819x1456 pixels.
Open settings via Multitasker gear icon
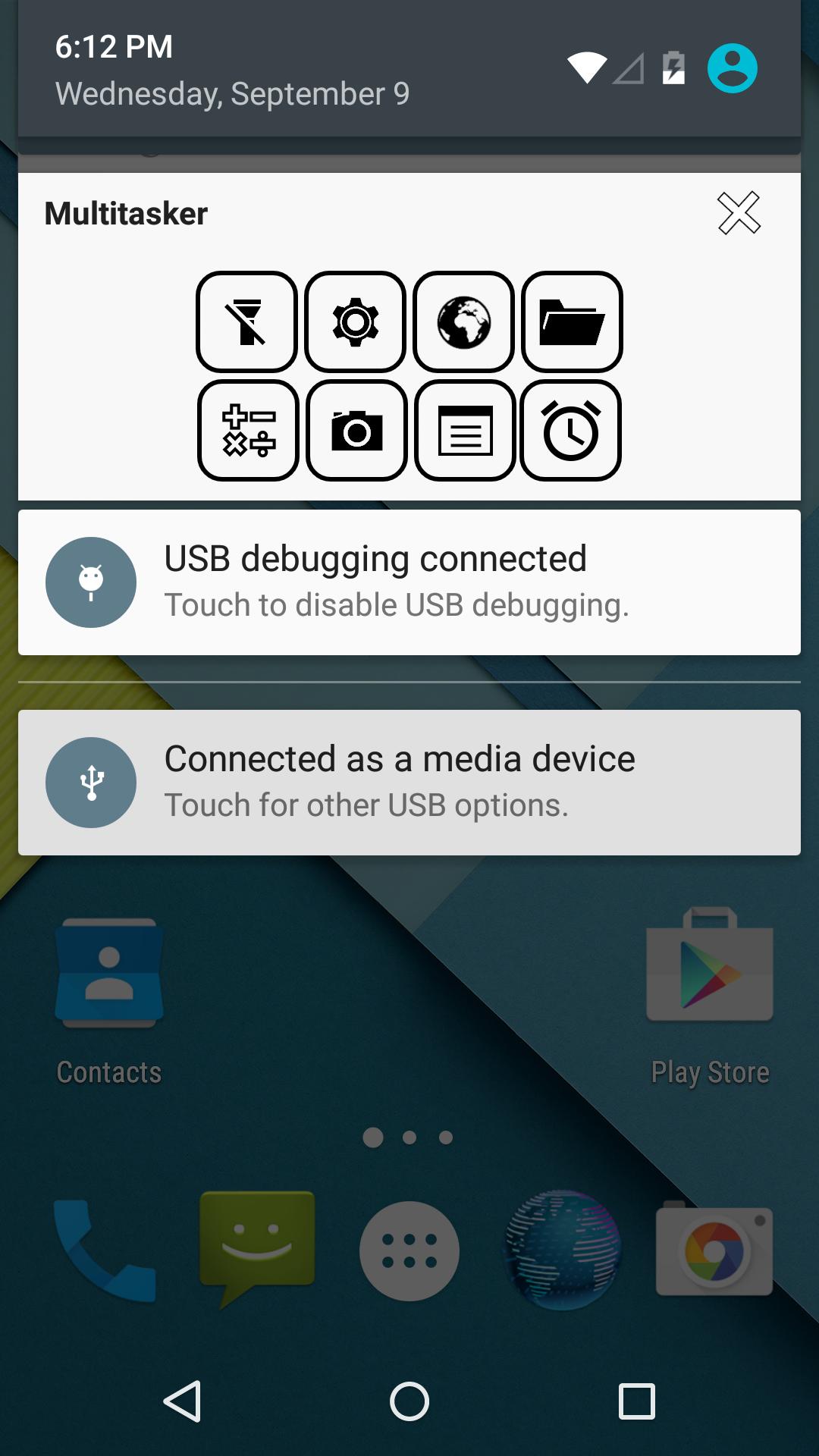355,322
